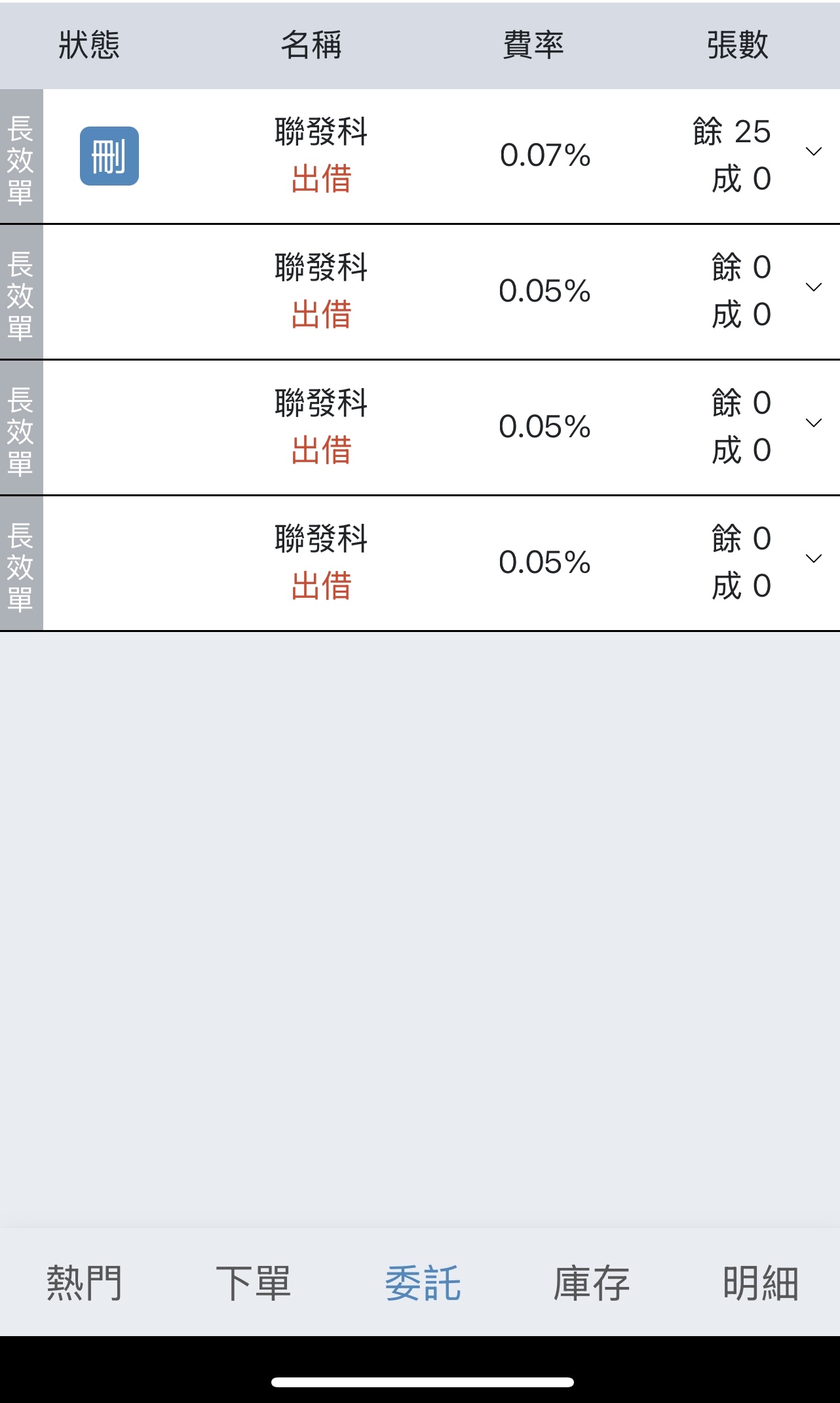
Task: Select the 委託 tab
Action: pyautogui.click(x=423, y=1282)
